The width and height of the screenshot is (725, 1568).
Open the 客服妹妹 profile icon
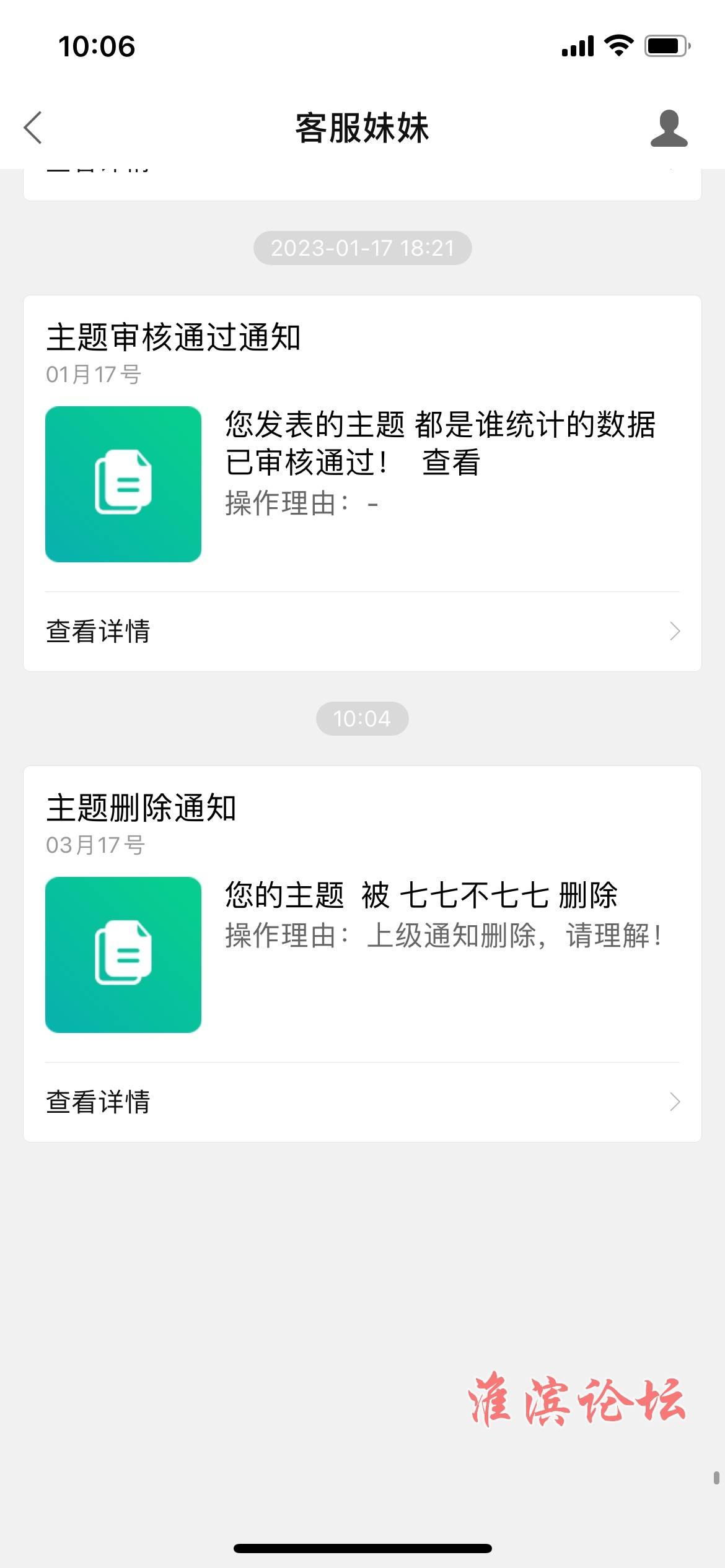click(x=669, y=128)
